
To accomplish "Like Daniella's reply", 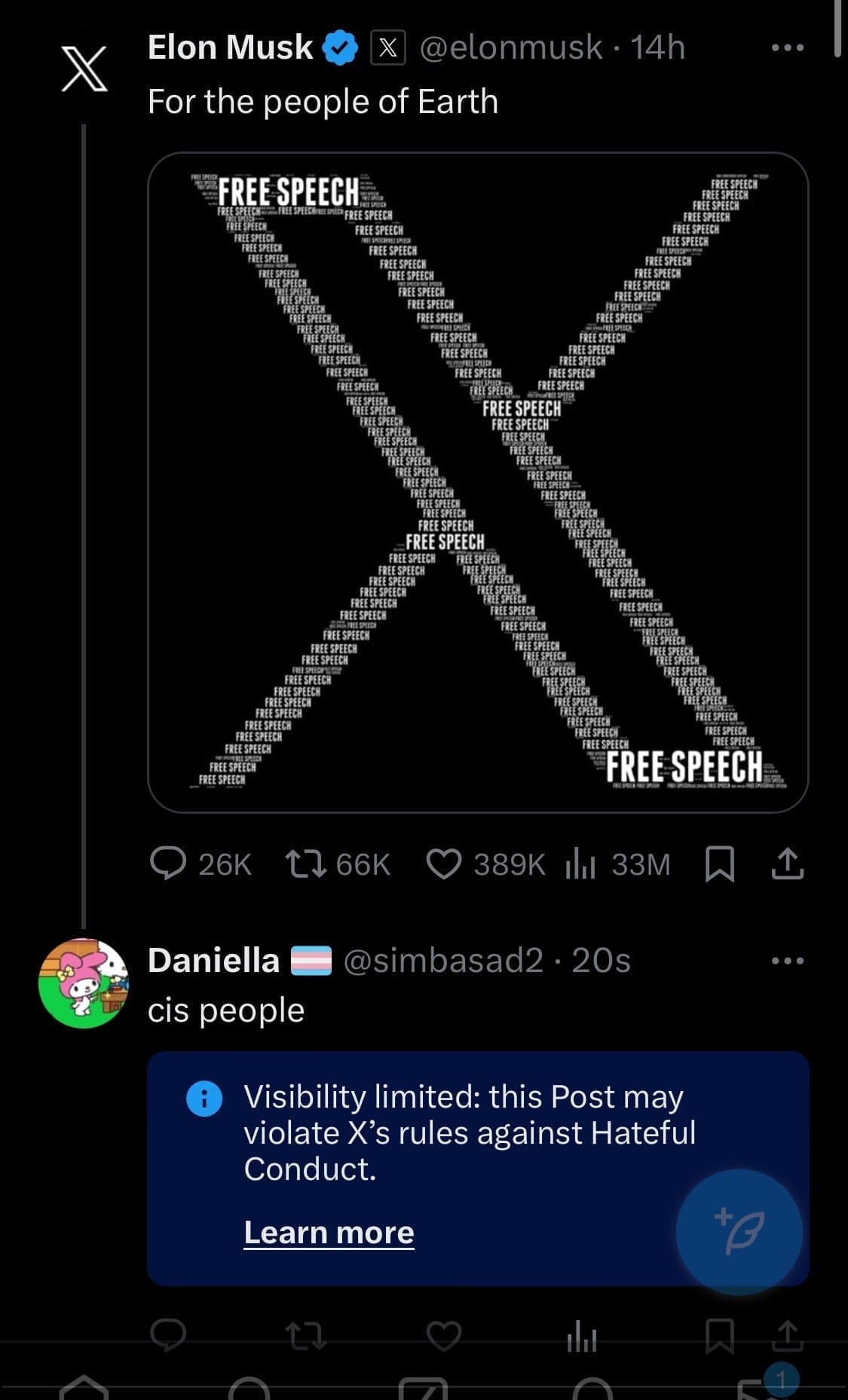I will point(444,1336).
